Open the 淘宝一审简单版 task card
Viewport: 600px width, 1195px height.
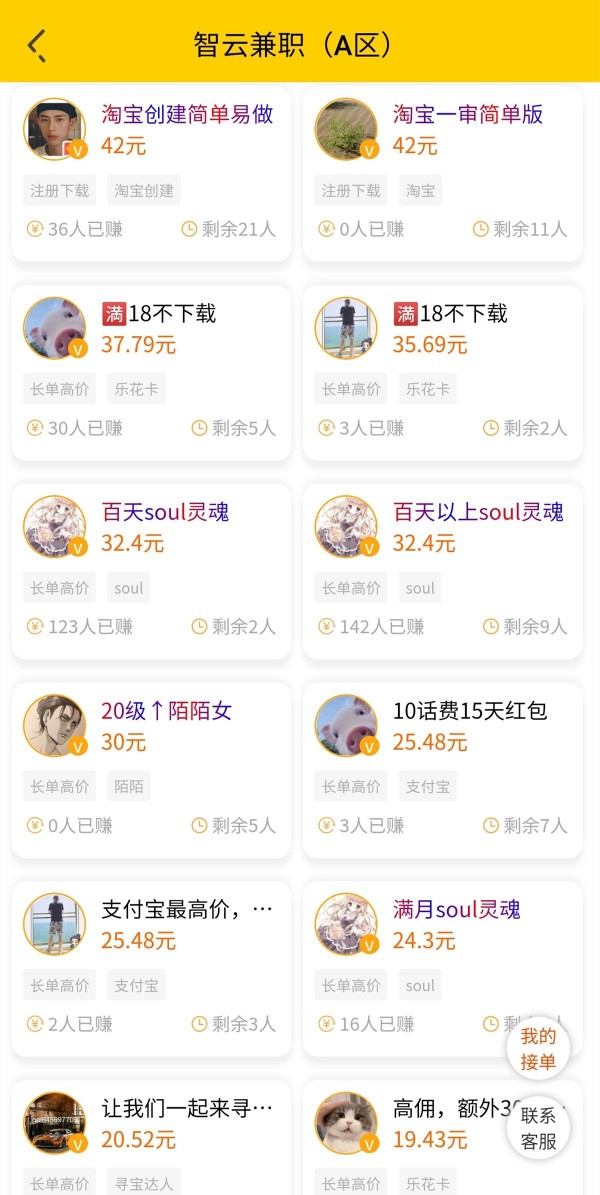click(442, 174)
